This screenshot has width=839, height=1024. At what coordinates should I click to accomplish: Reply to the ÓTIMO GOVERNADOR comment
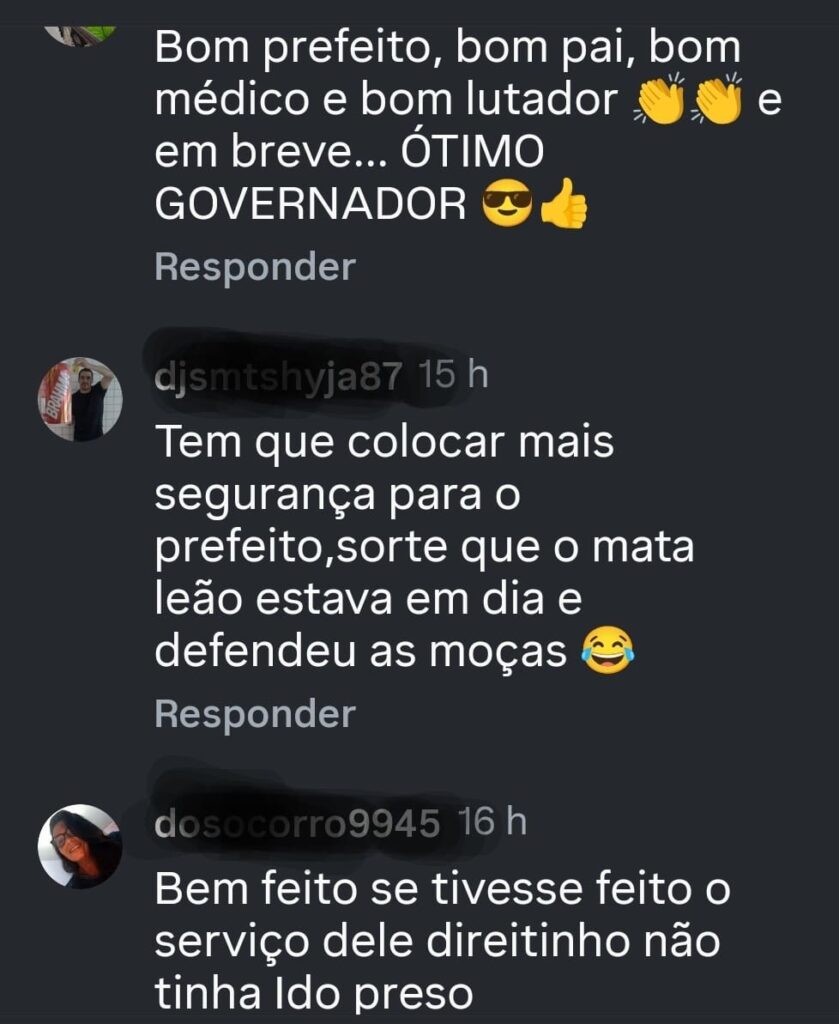click(255, 267)
